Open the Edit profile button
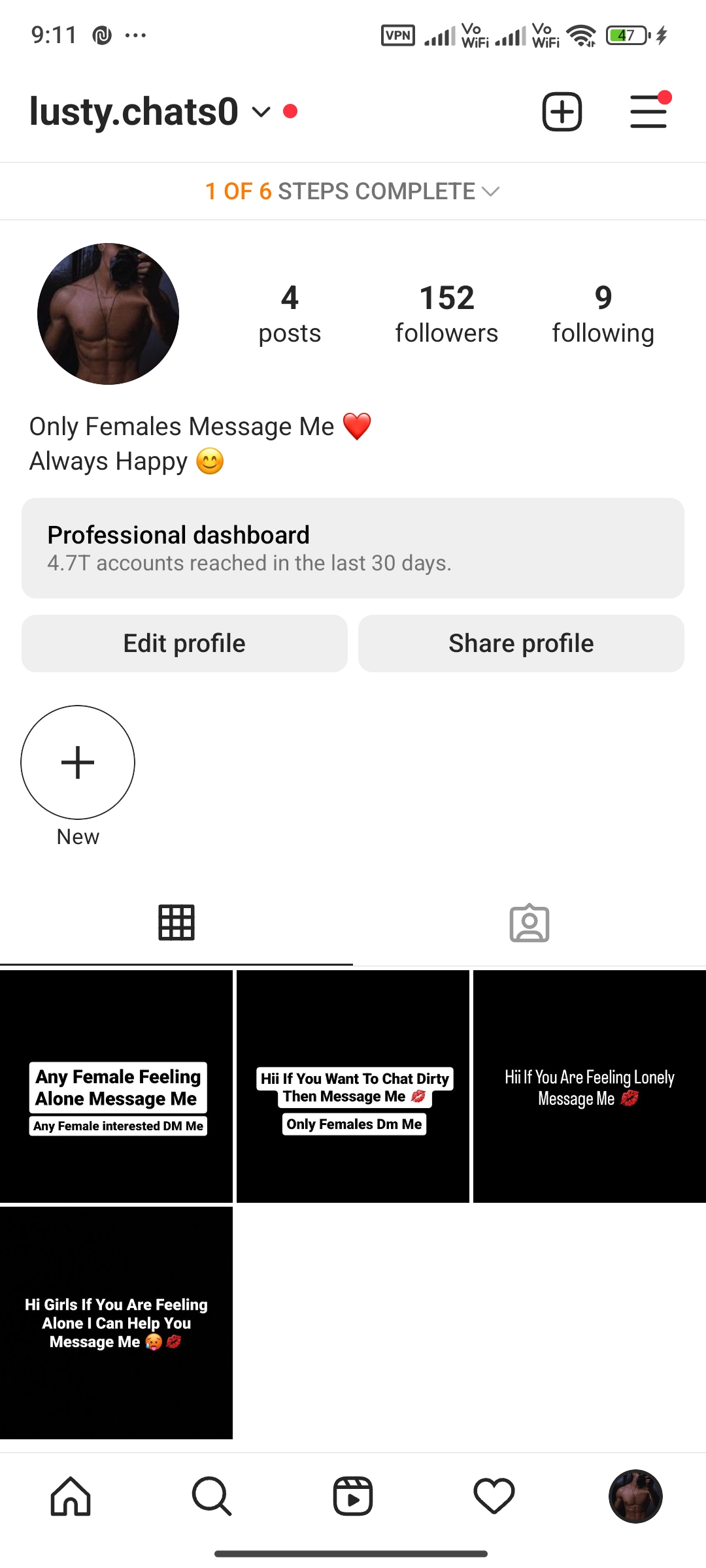 (x=184, y=643)
